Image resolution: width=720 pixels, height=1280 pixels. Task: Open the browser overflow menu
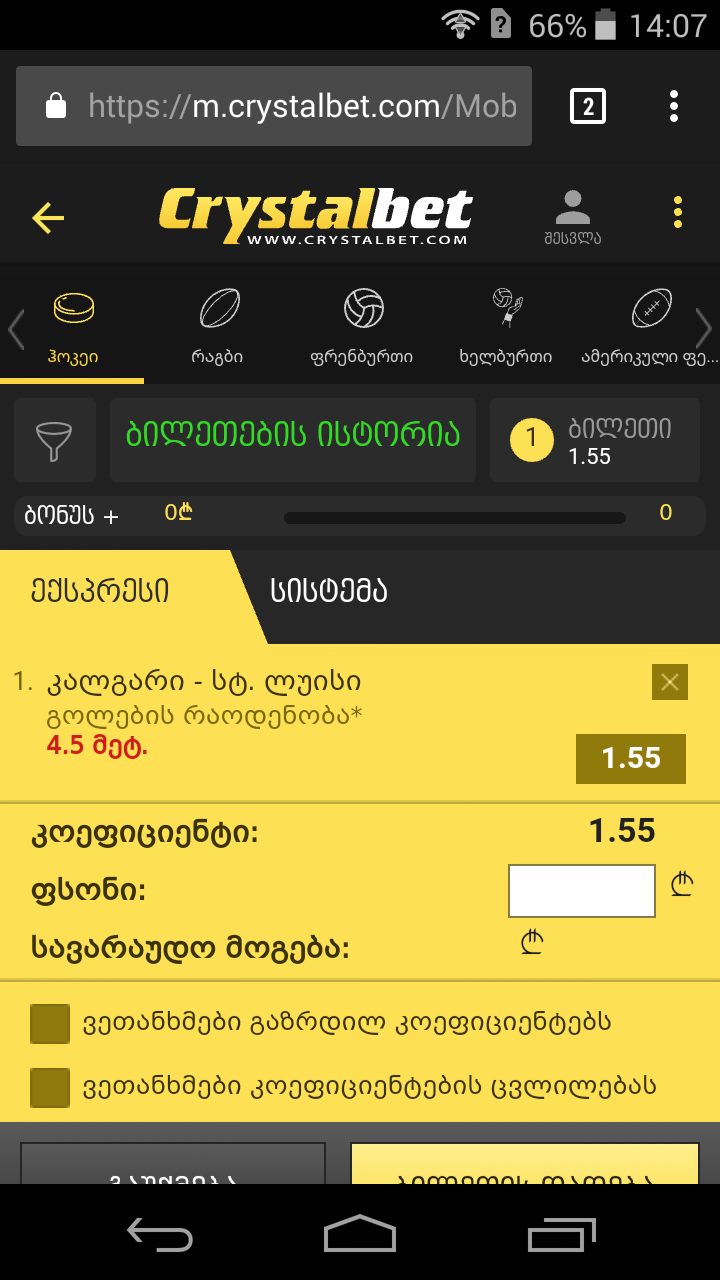(x=674, y=106)
